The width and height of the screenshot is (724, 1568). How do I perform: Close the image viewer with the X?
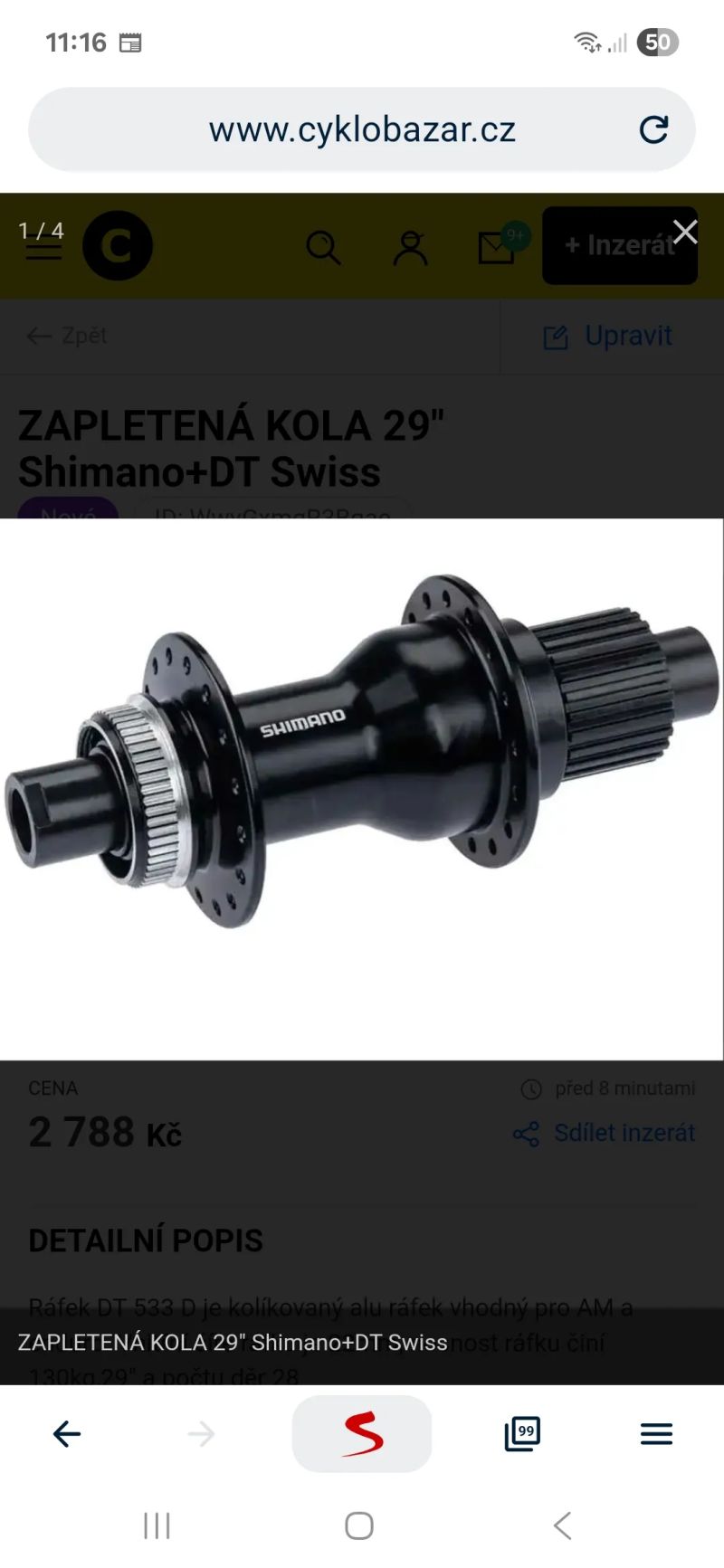pyautogui.click(x=685, y=232)
